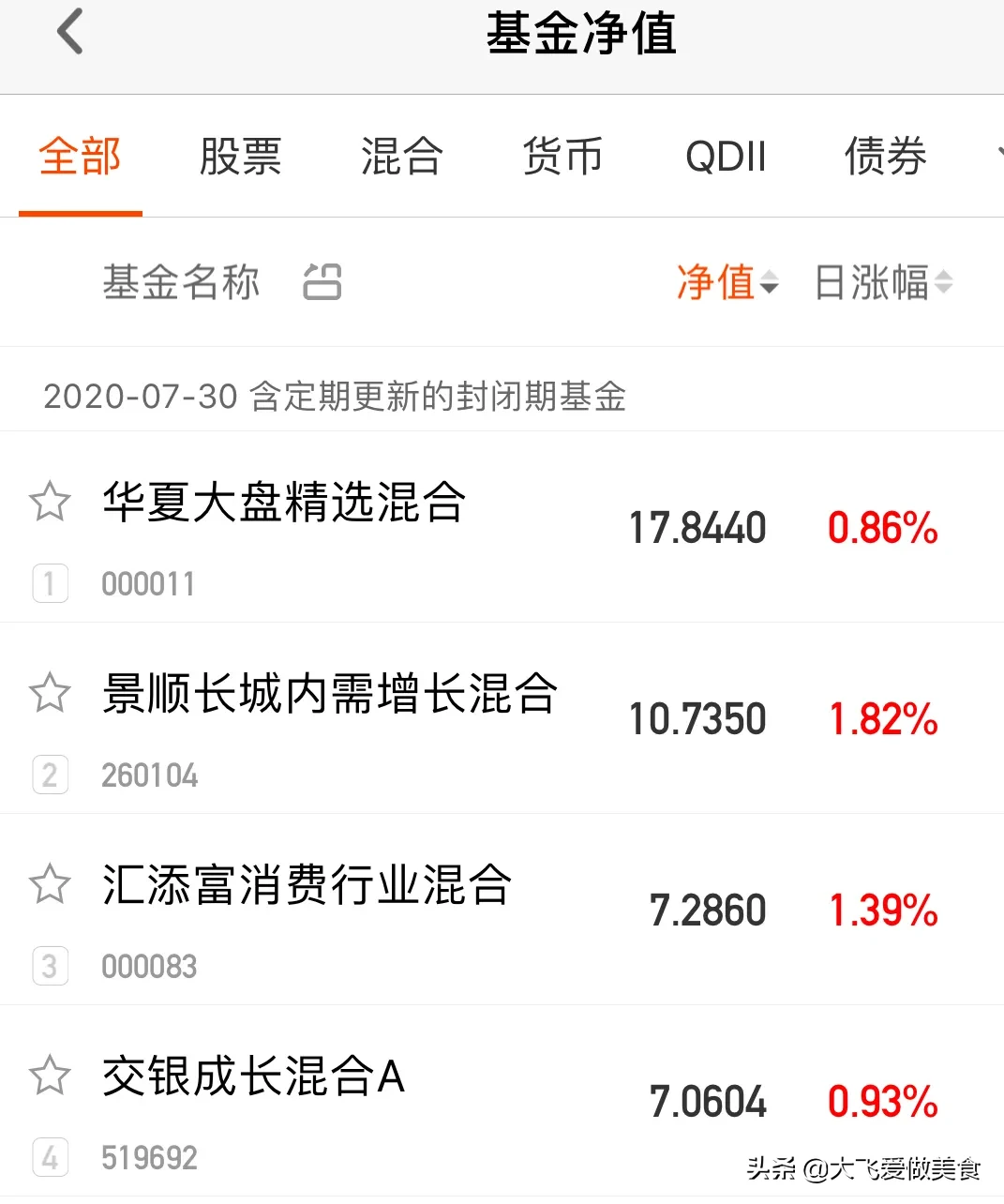Tap the star next to 交银成长混合A
1004x1204 pixels.
tap(50, 1076)
